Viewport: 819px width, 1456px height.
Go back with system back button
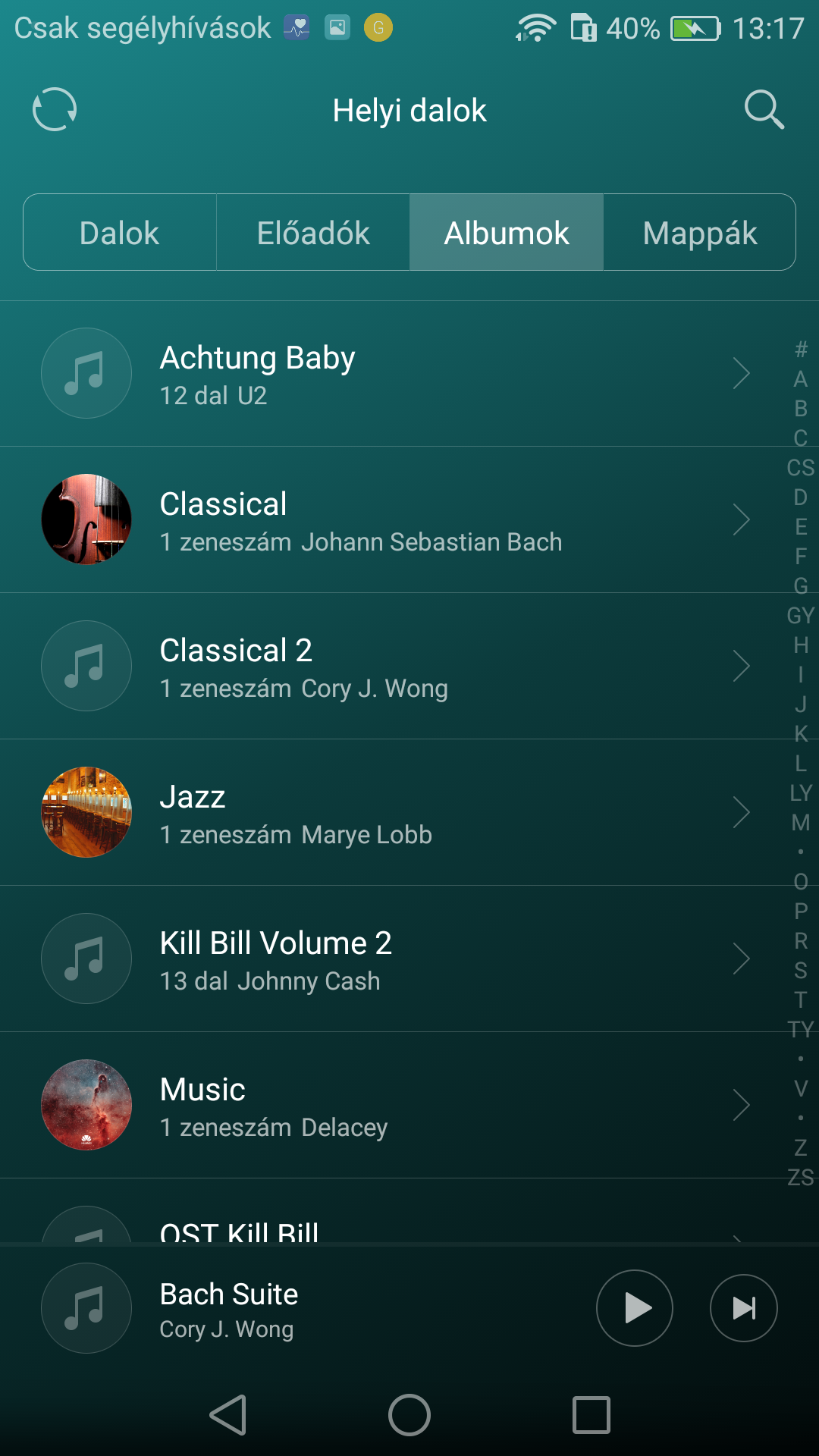(x=227, y=1415)
